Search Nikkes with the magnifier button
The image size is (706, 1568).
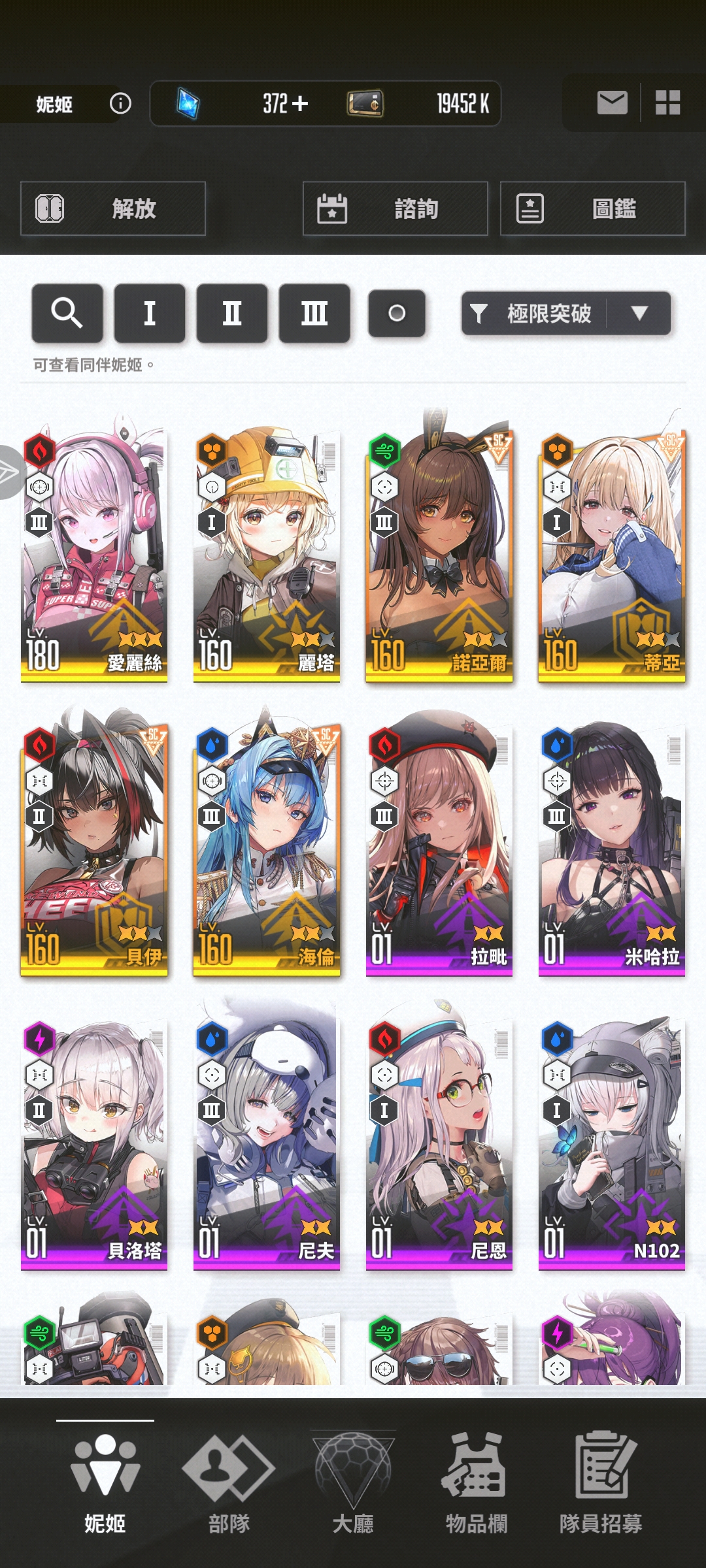click(x=67, y=313)
